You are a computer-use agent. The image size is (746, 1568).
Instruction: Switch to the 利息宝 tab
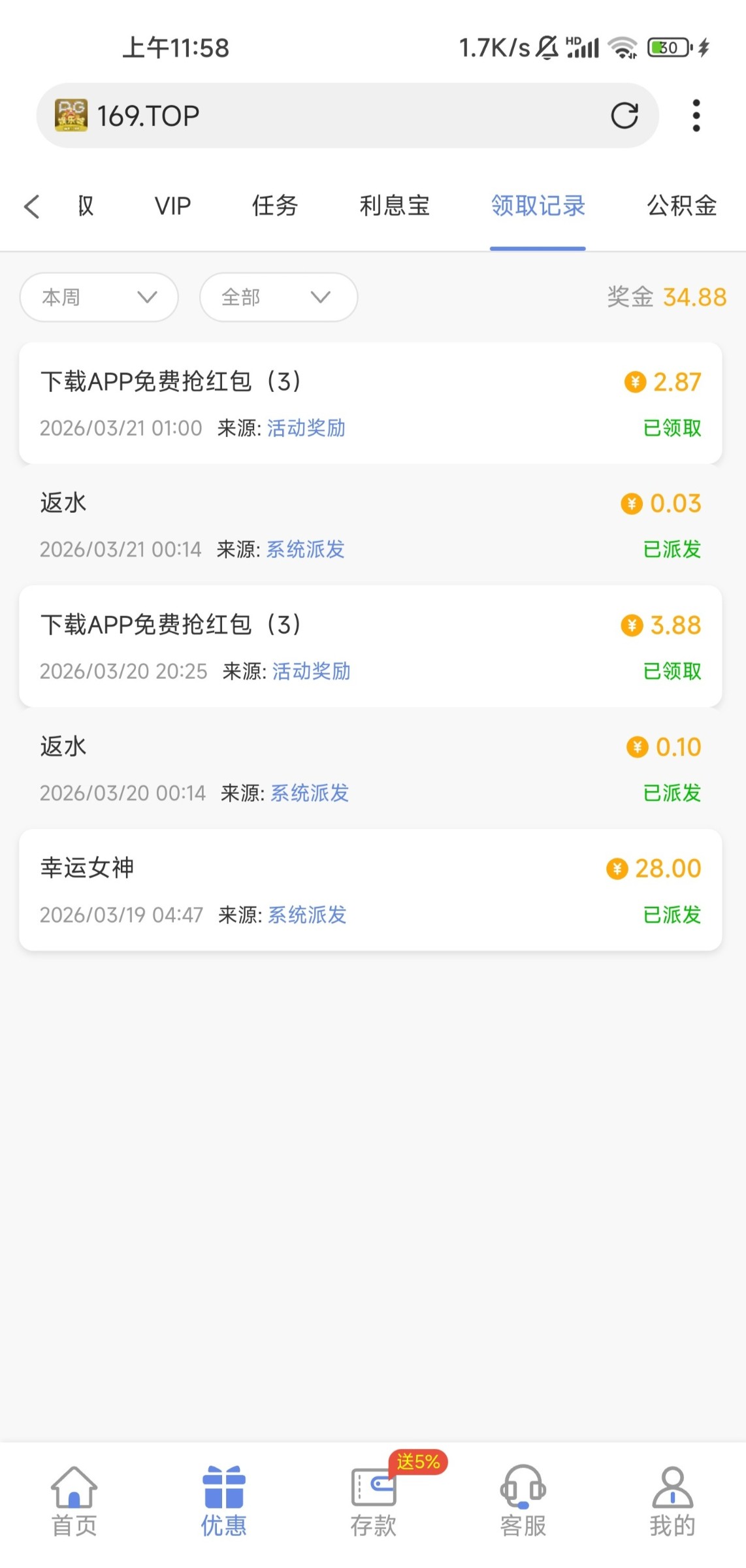[x=395, y=206]
